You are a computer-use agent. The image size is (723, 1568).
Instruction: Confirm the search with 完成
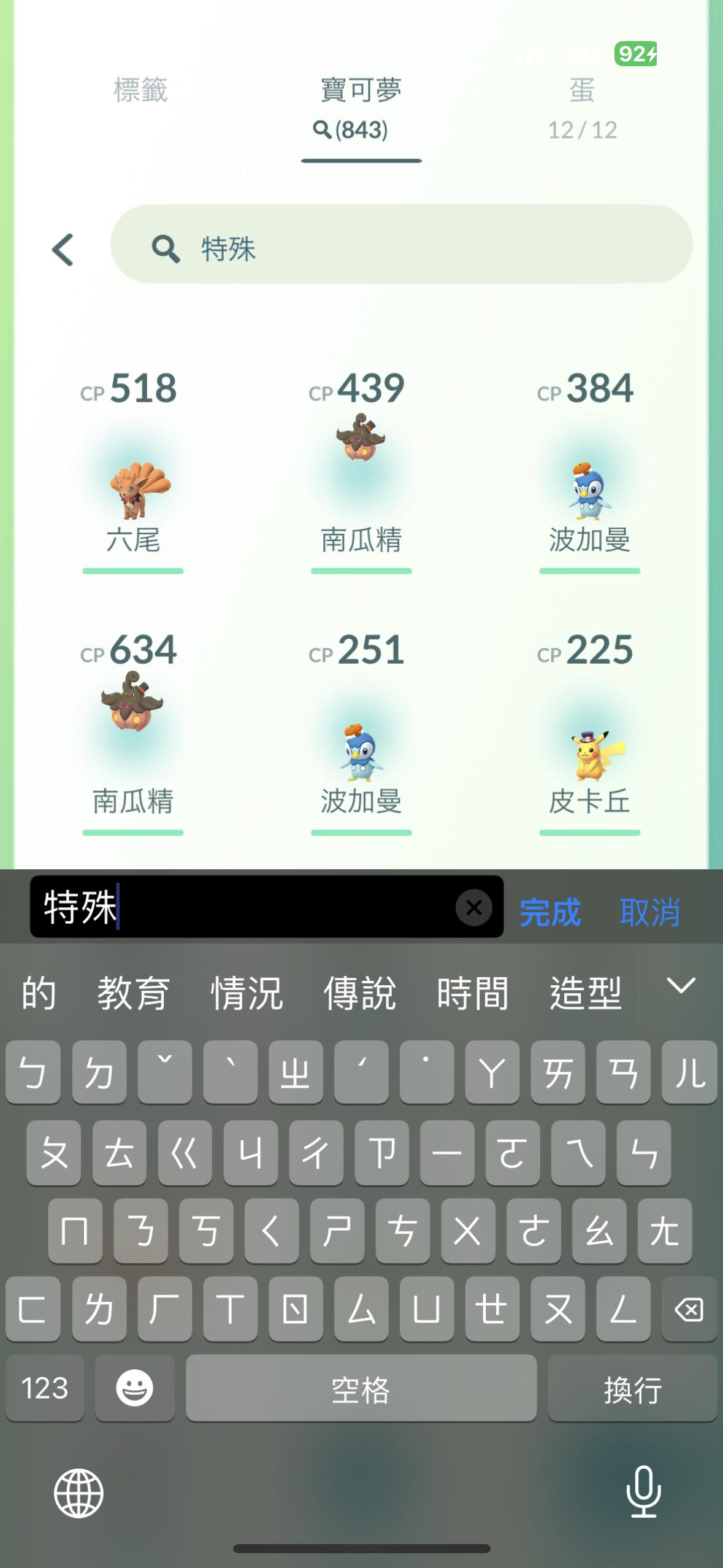[x=550, y=912]
